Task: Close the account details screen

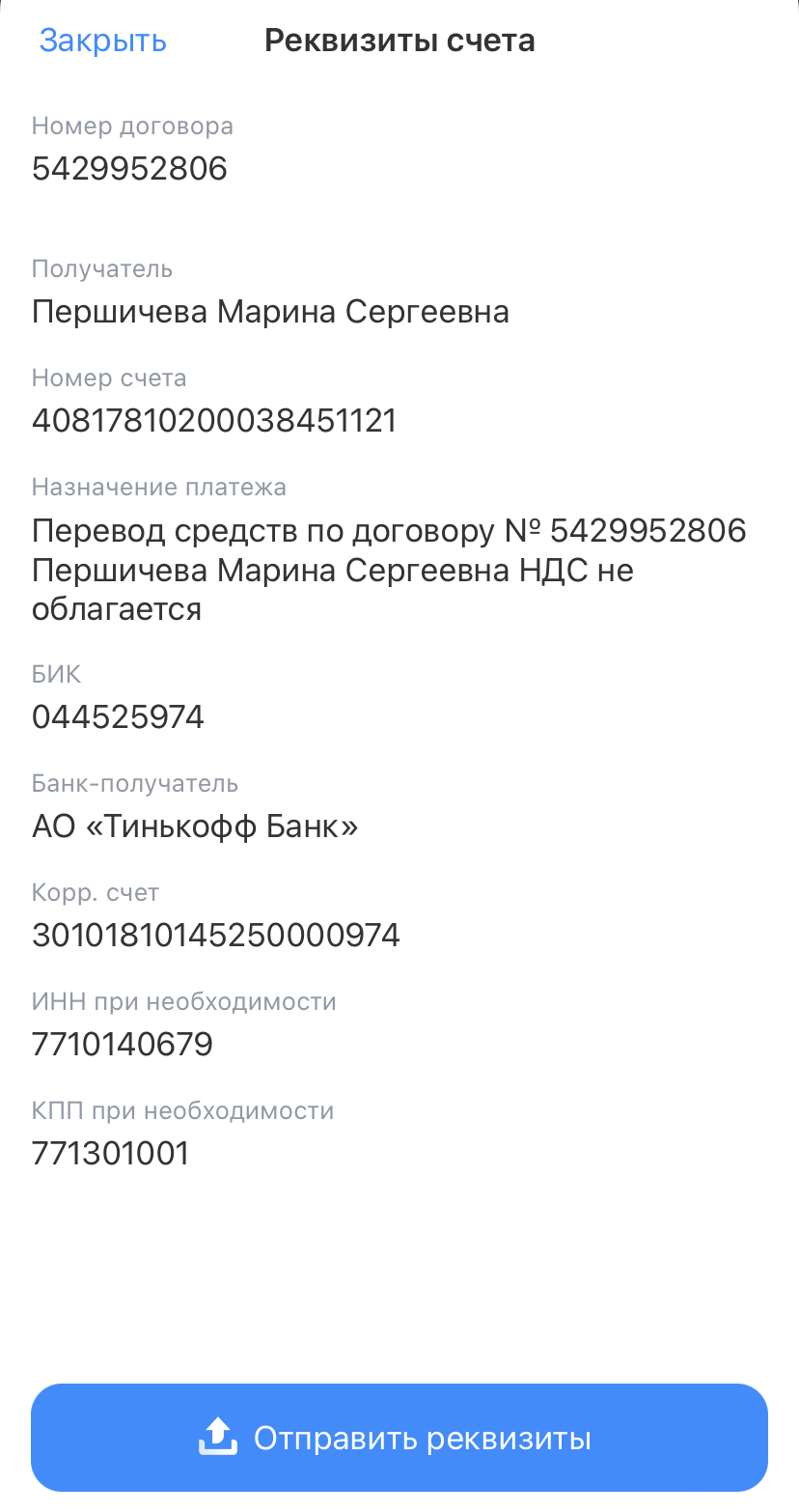Action: coord(102,42)
